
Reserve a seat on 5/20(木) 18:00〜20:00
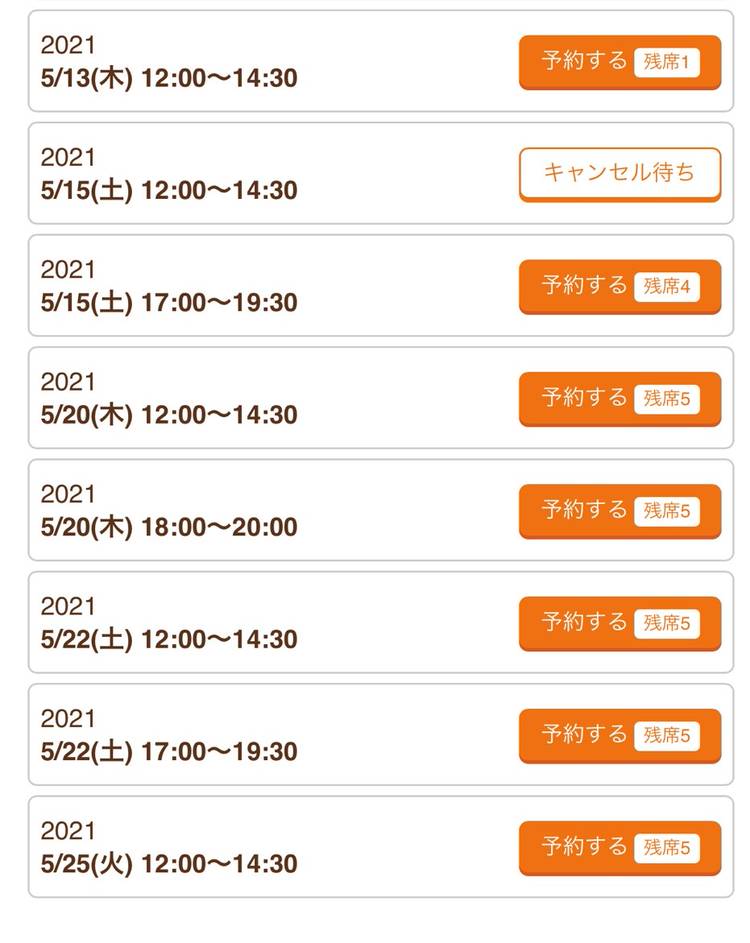[619, 511]
